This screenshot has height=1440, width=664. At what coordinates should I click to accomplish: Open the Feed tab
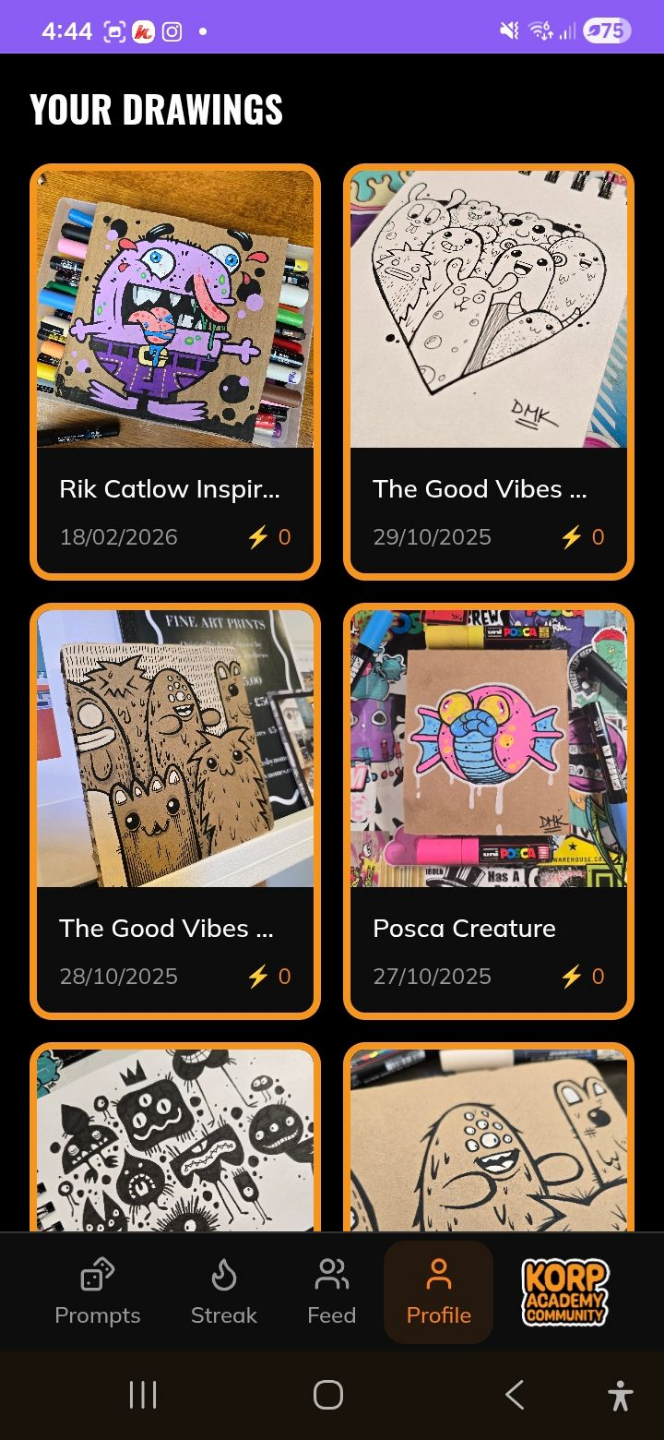tap(331, 1292)
